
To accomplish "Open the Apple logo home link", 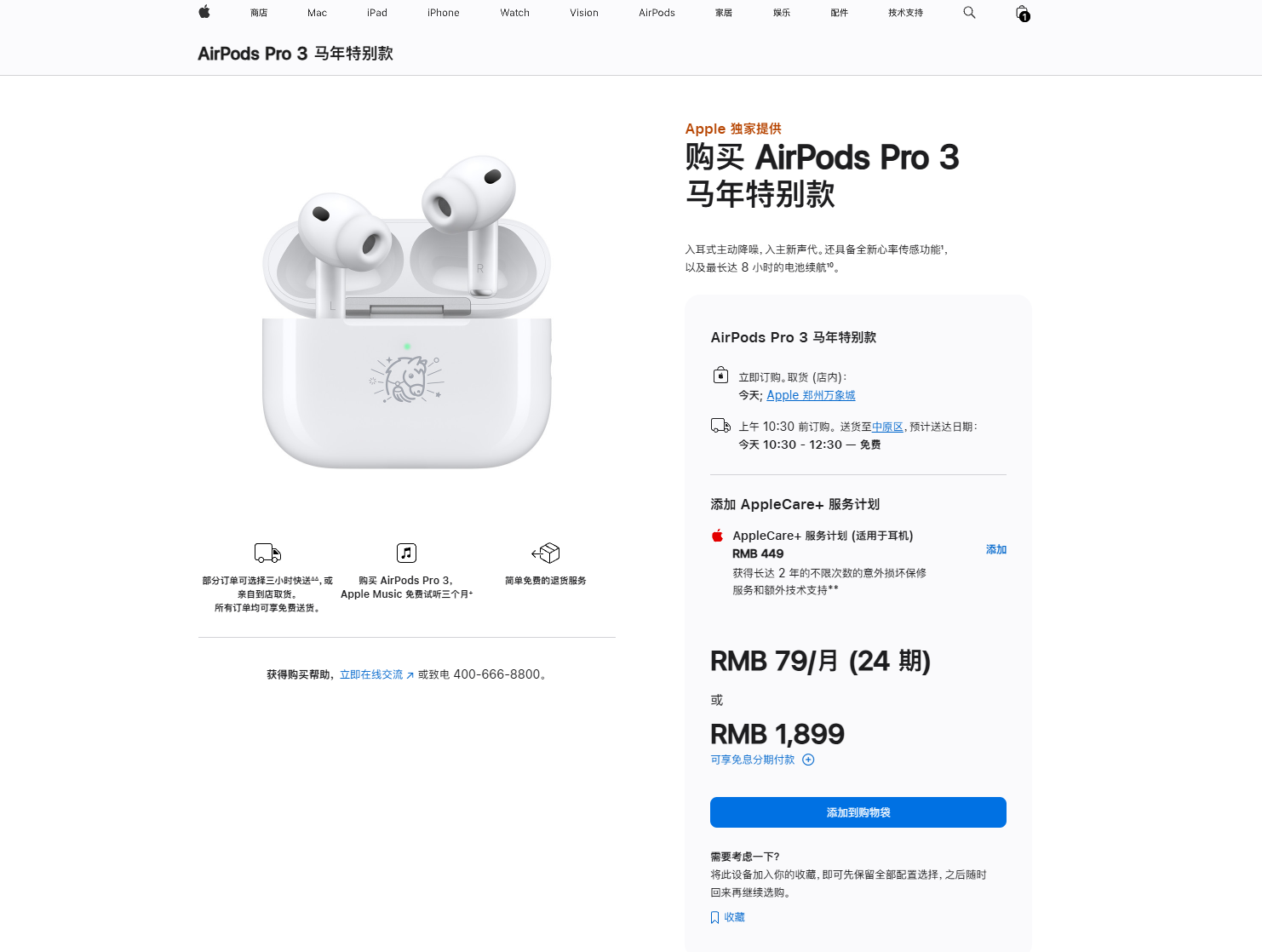I will [204, 12].
